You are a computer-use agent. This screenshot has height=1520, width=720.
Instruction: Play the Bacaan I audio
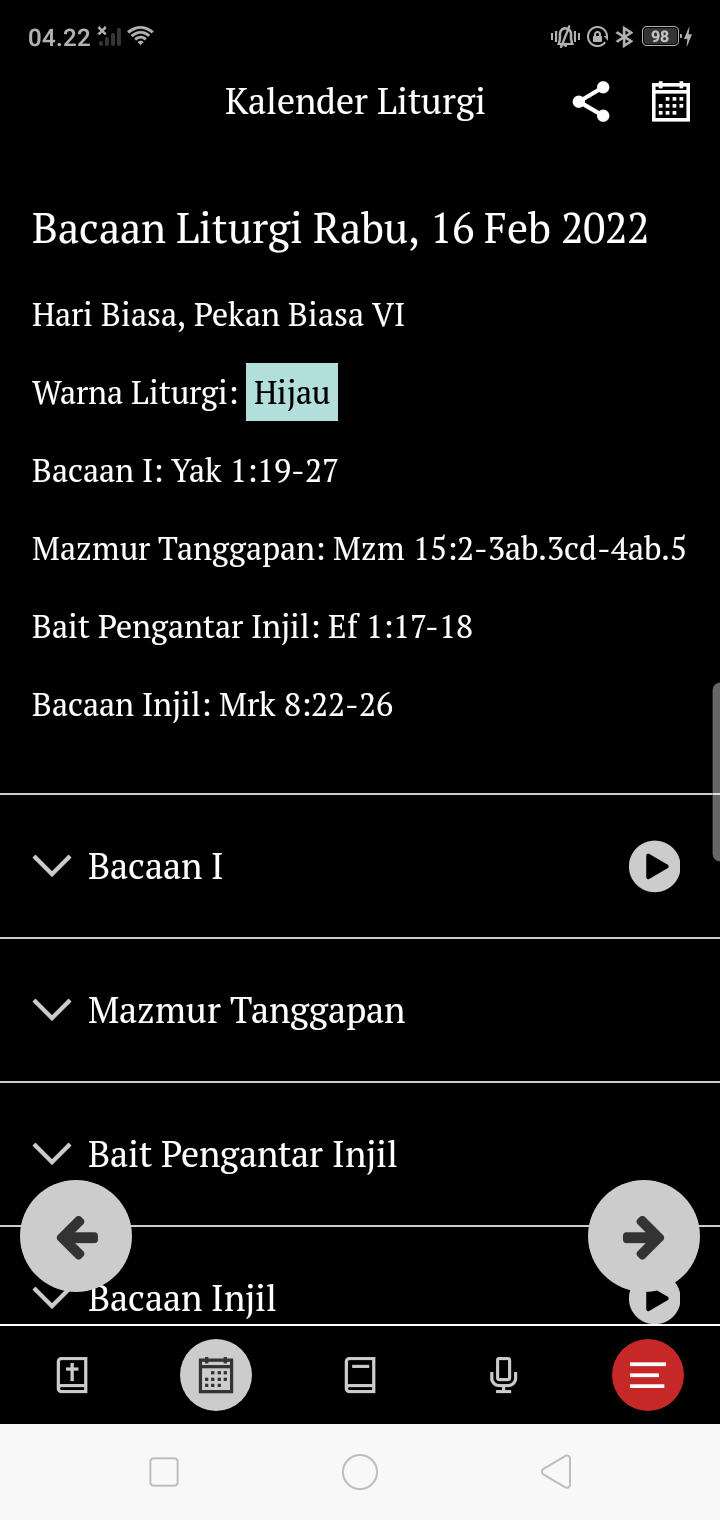pyautogui.click(x=654, y=866)
